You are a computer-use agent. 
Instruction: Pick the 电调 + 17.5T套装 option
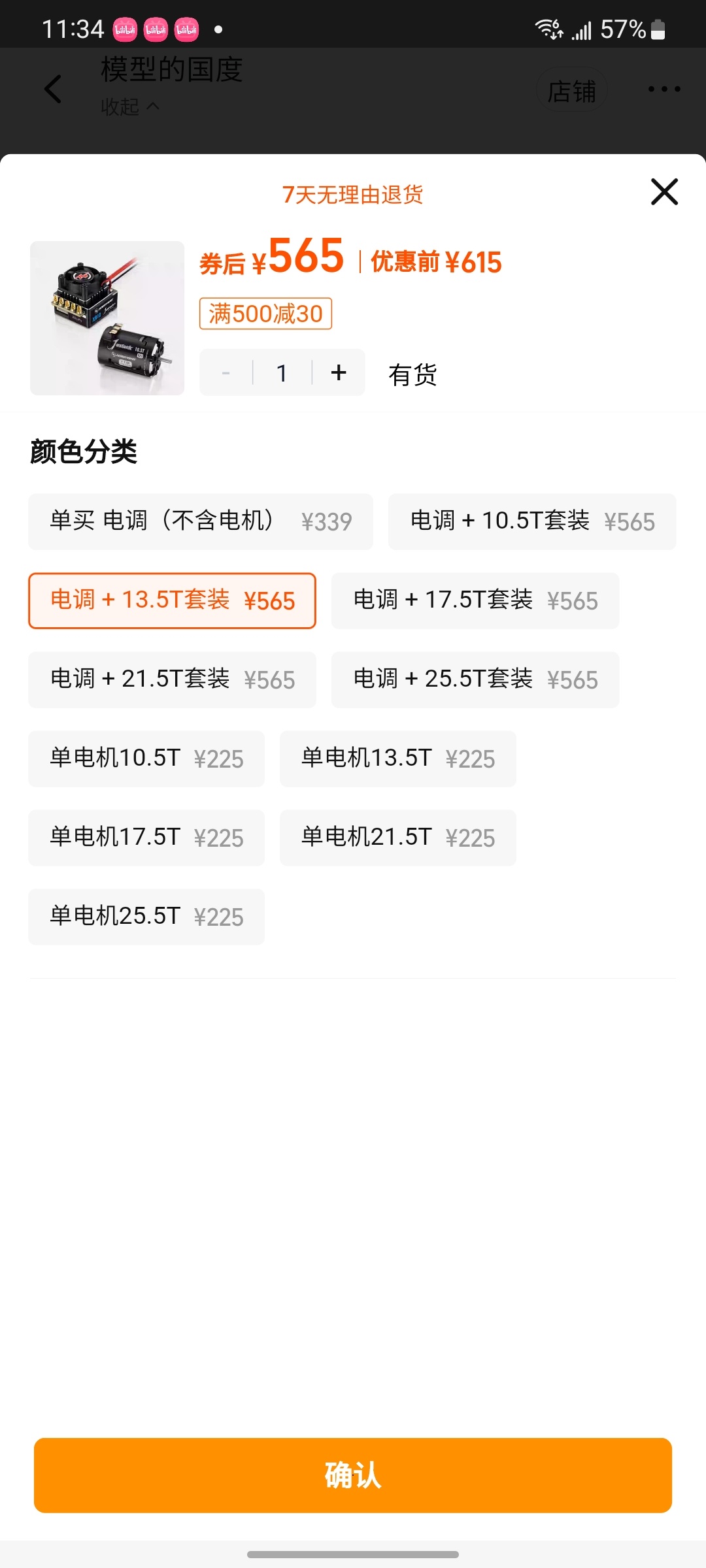[x=475, y=600]
